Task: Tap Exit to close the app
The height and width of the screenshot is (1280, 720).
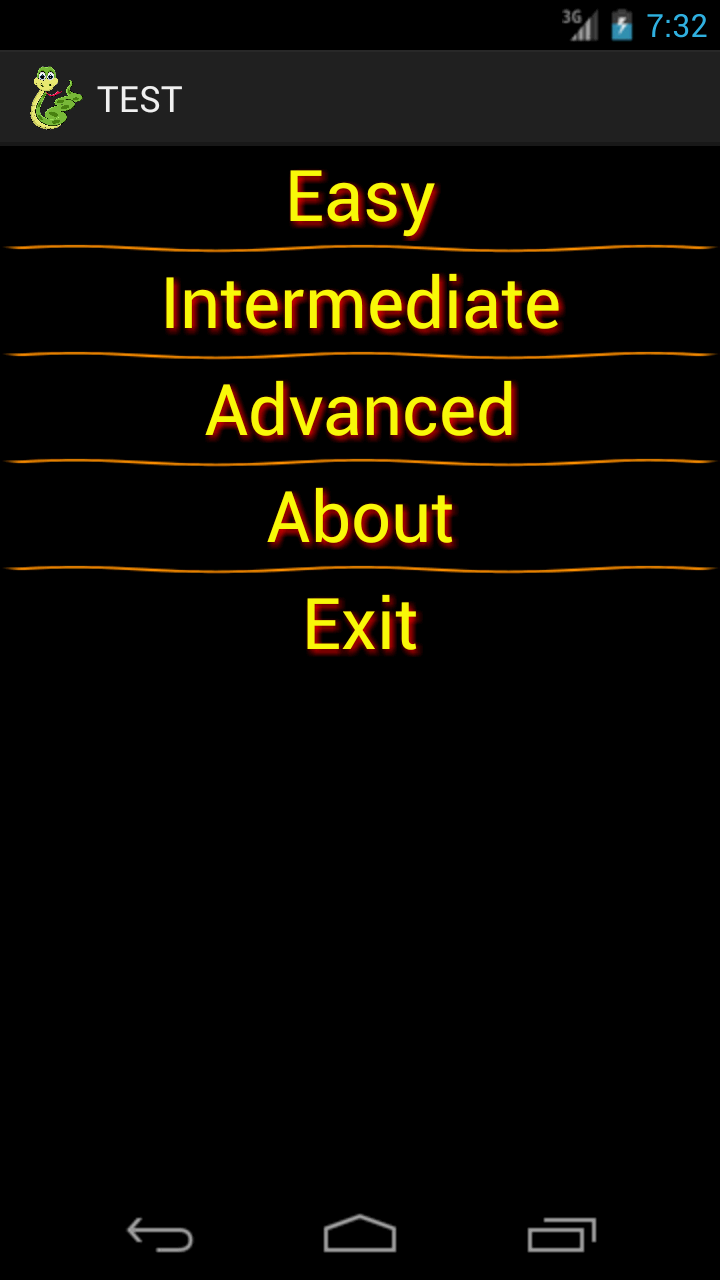Action: [360, 624]
